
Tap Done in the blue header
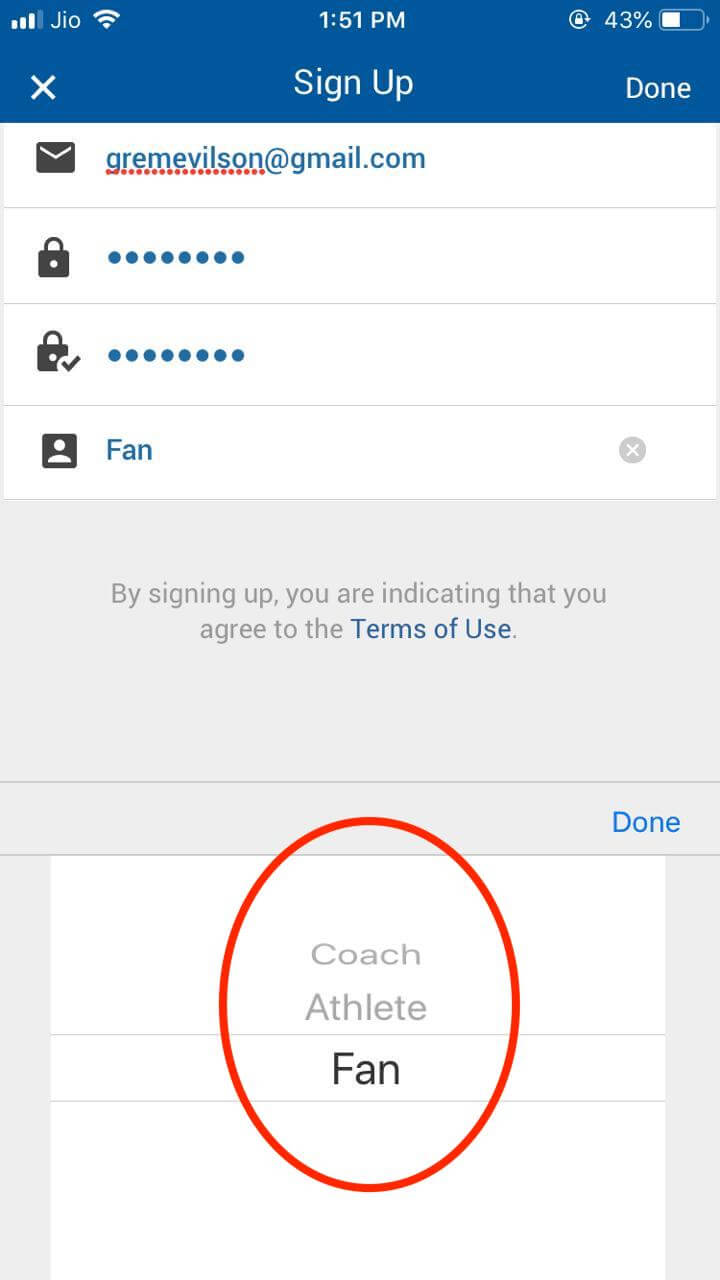657,88
